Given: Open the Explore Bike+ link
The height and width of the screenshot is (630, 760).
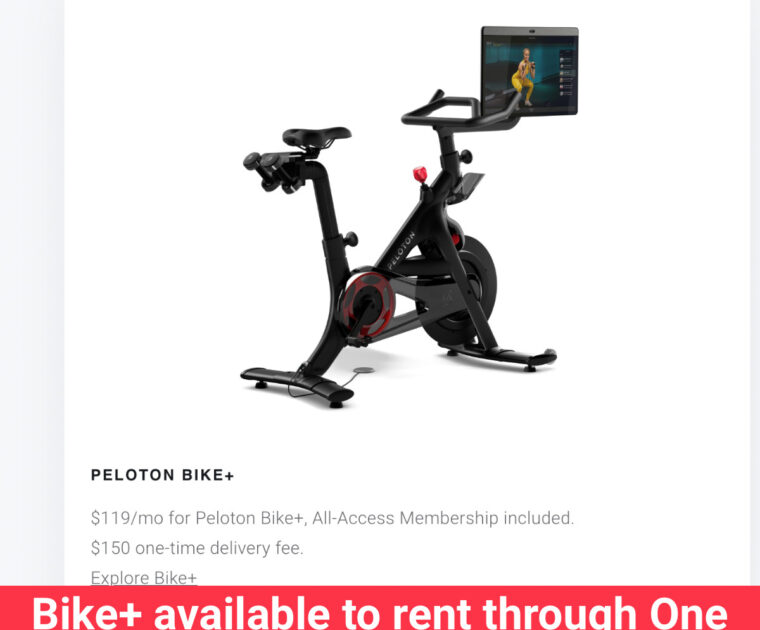Looking at the screenshot, I should click(143, 577).
